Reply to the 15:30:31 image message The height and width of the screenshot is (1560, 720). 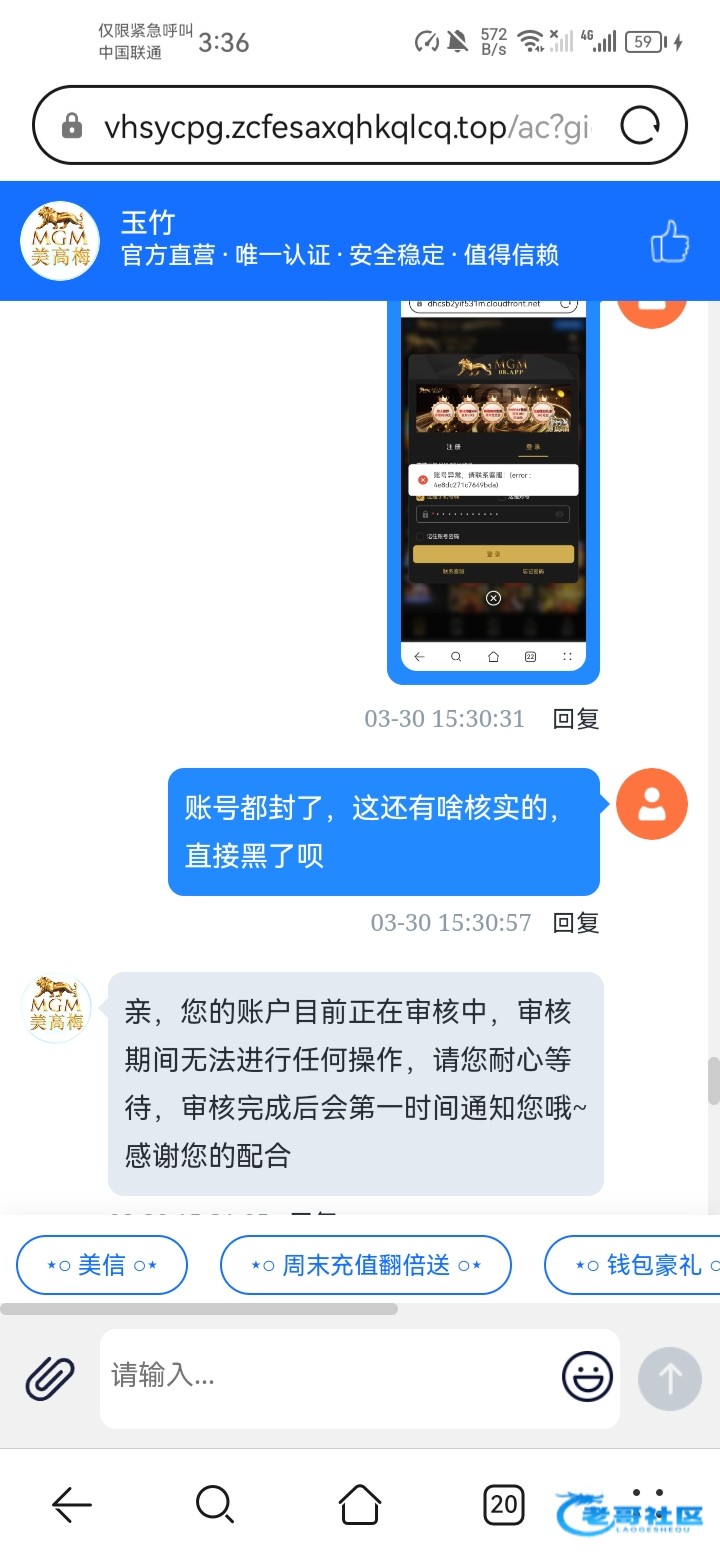click(576, 719)
